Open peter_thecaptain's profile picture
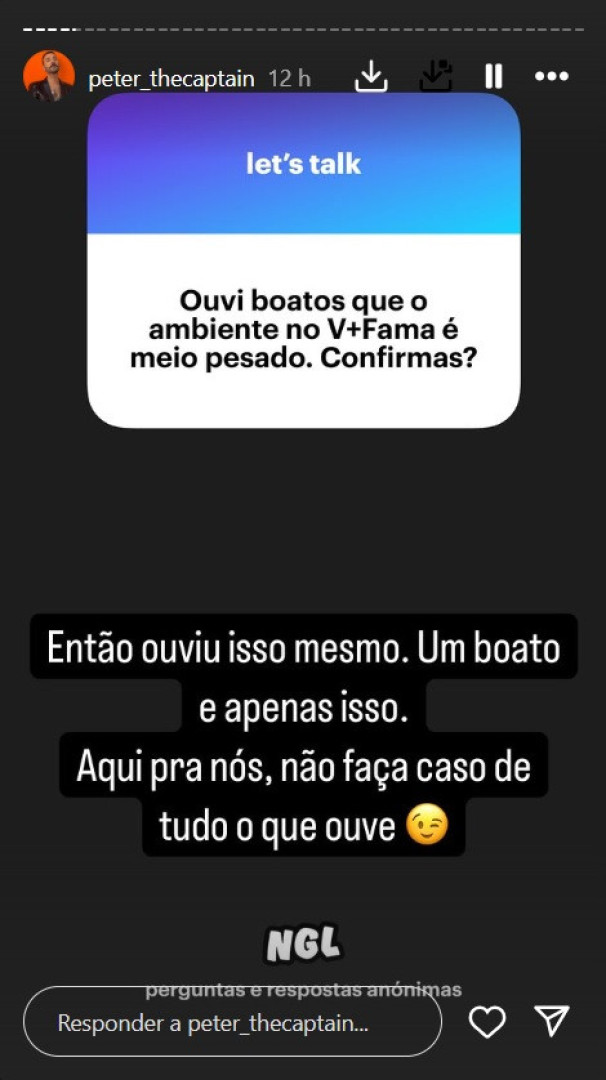The height and width of the screenshot is (1080, 606). tap(49, 76)
